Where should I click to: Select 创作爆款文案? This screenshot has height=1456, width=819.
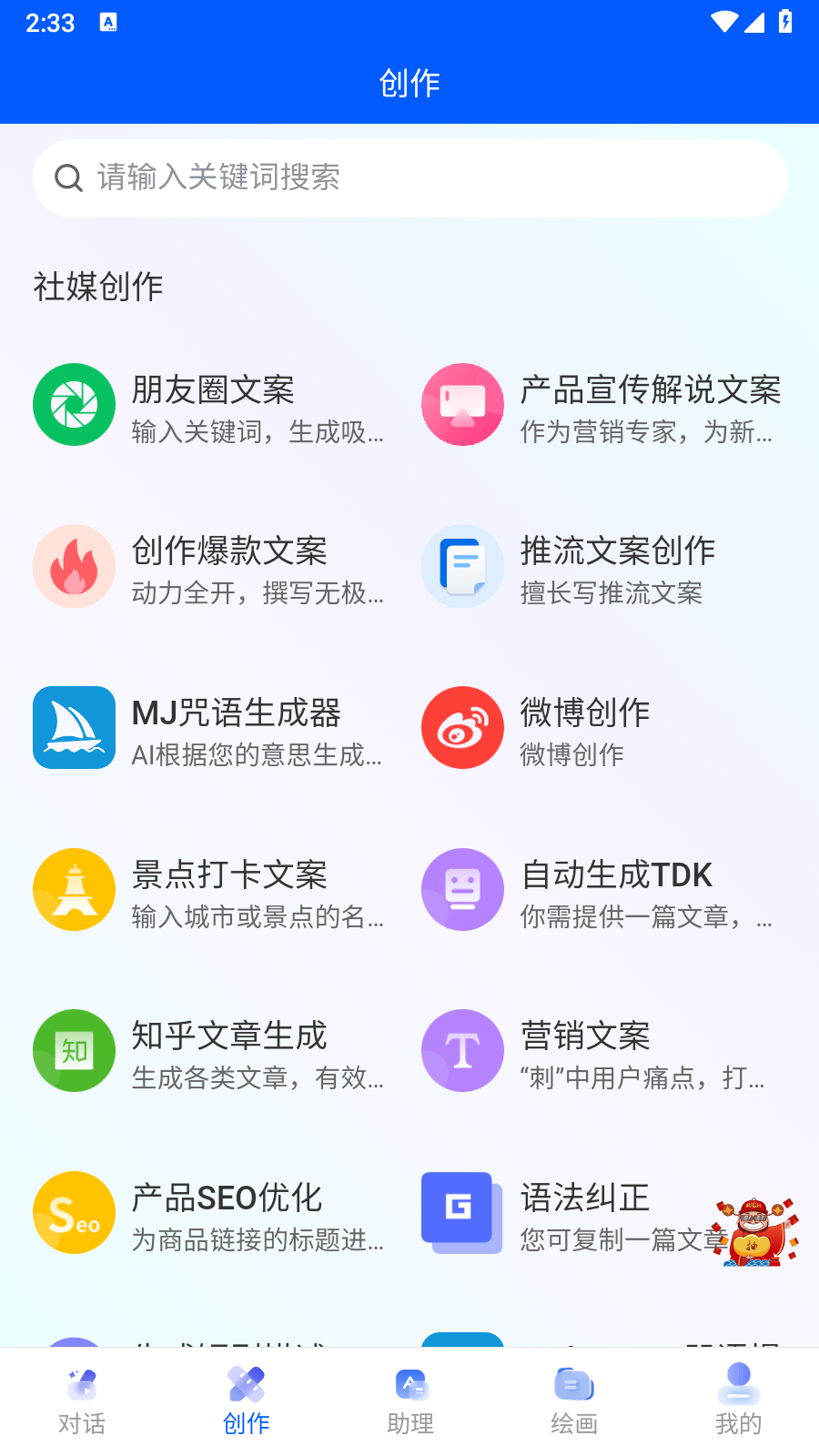(211, 567)
